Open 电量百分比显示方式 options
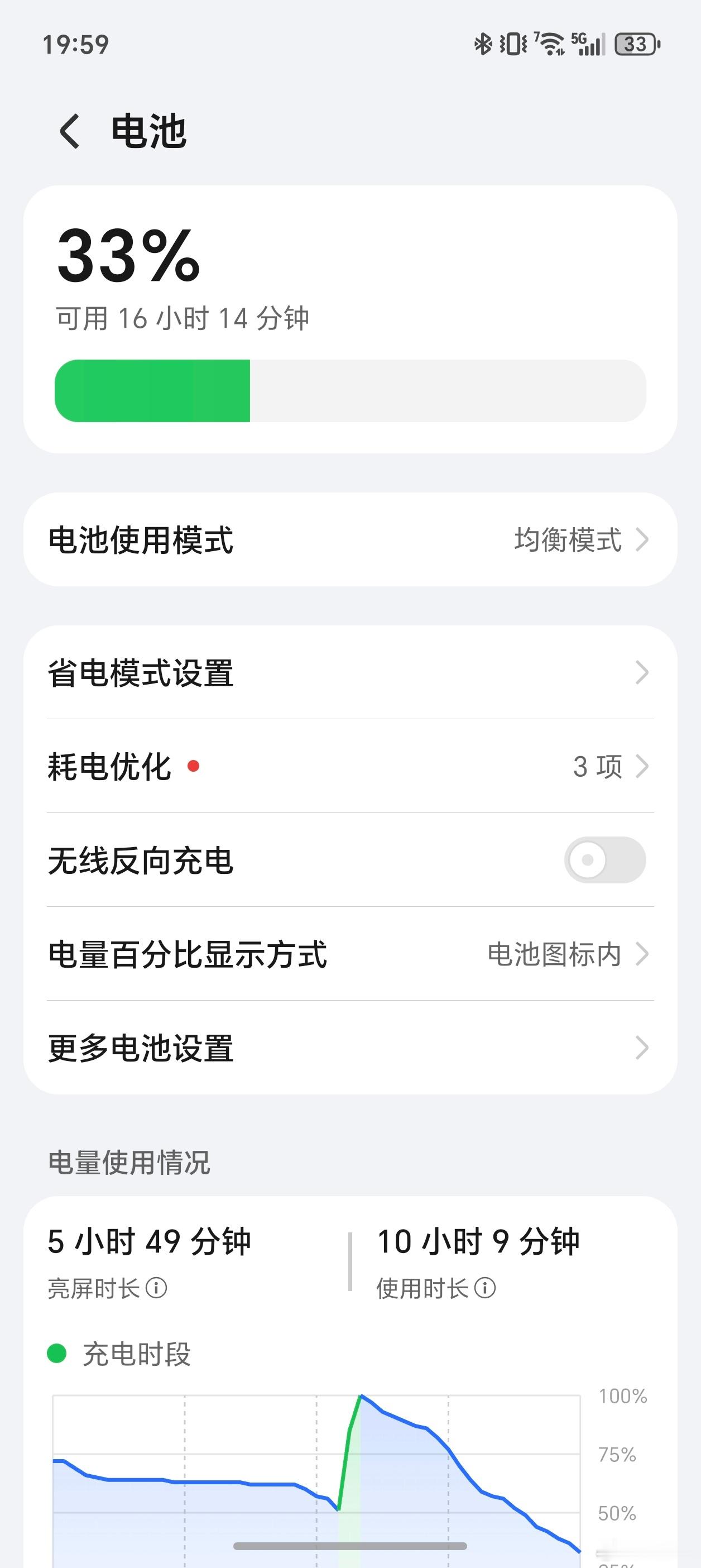Viewport: 701px width, 1568px height. 350,954
